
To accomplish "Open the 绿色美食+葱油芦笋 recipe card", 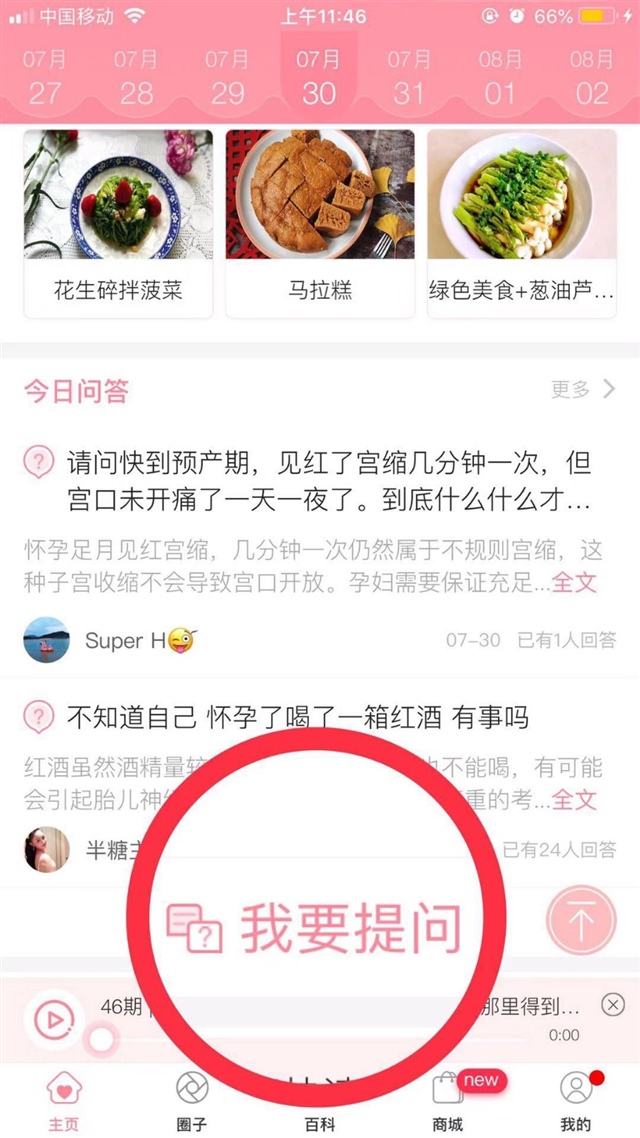I will (522, 224).
